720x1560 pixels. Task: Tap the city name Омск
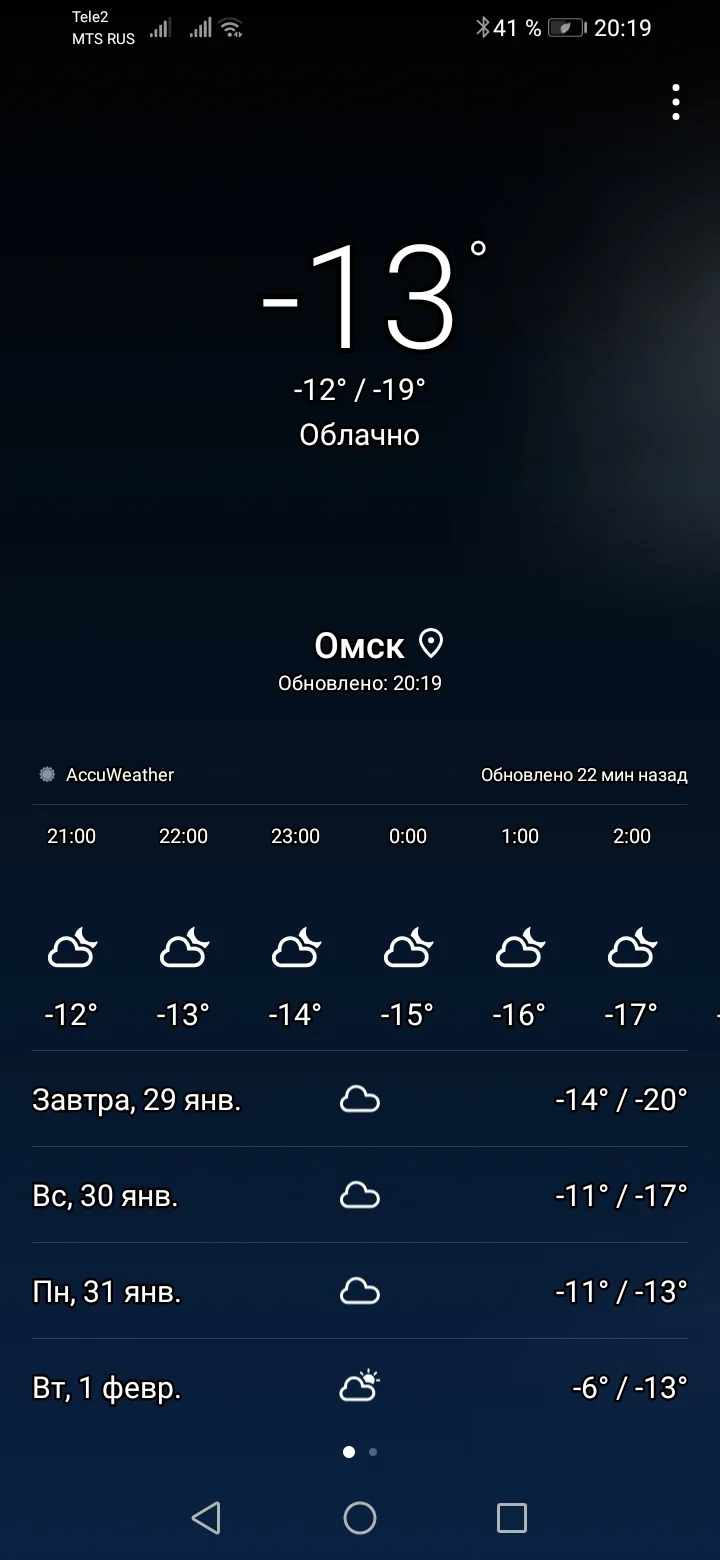pos(359,645)
